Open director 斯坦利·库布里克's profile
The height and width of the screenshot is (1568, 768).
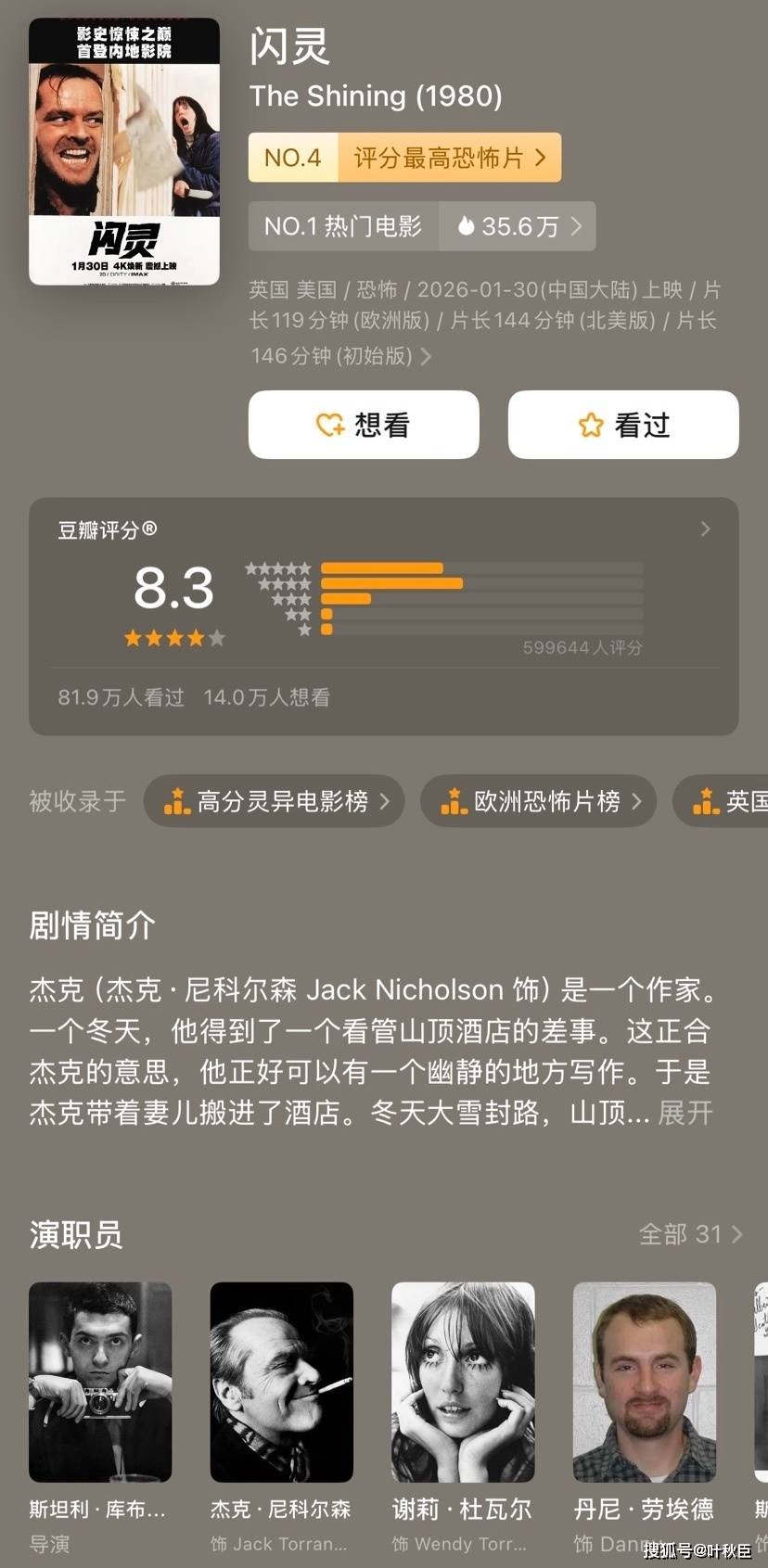(100, 1382)
